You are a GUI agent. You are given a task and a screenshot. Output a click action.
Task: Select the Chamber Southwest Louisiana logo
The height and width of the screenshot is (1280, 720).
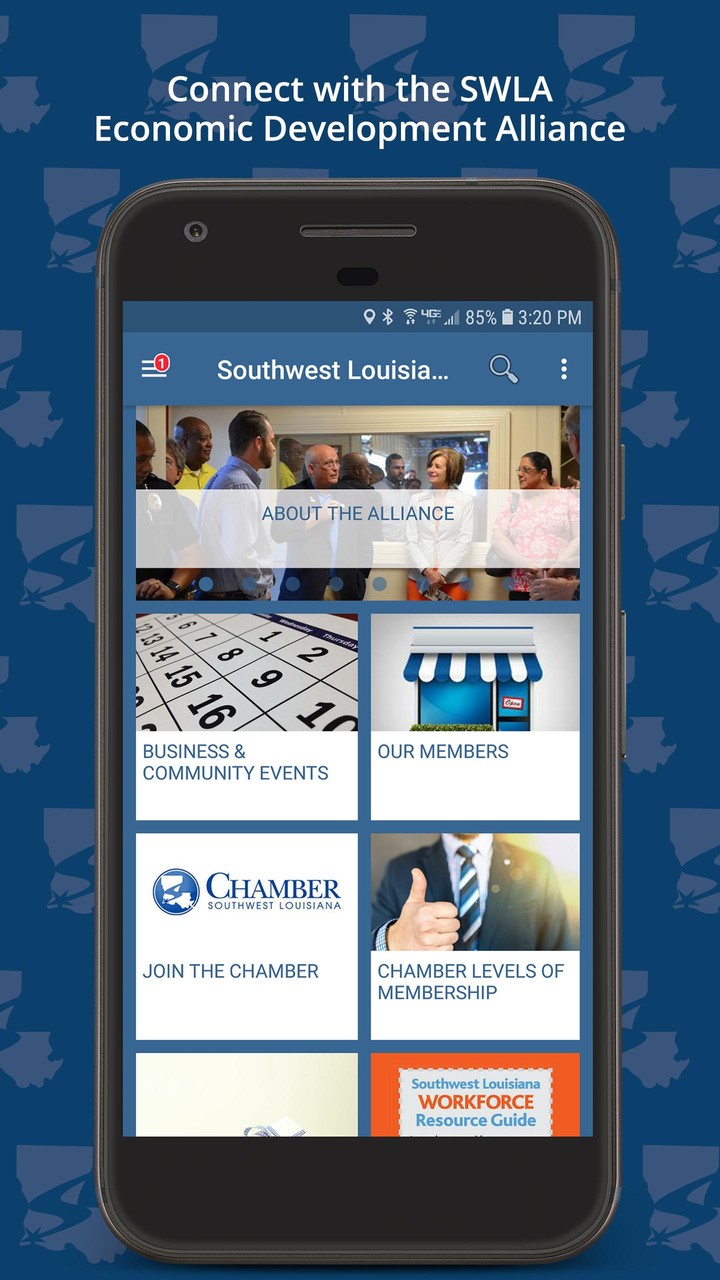point(246,888)
